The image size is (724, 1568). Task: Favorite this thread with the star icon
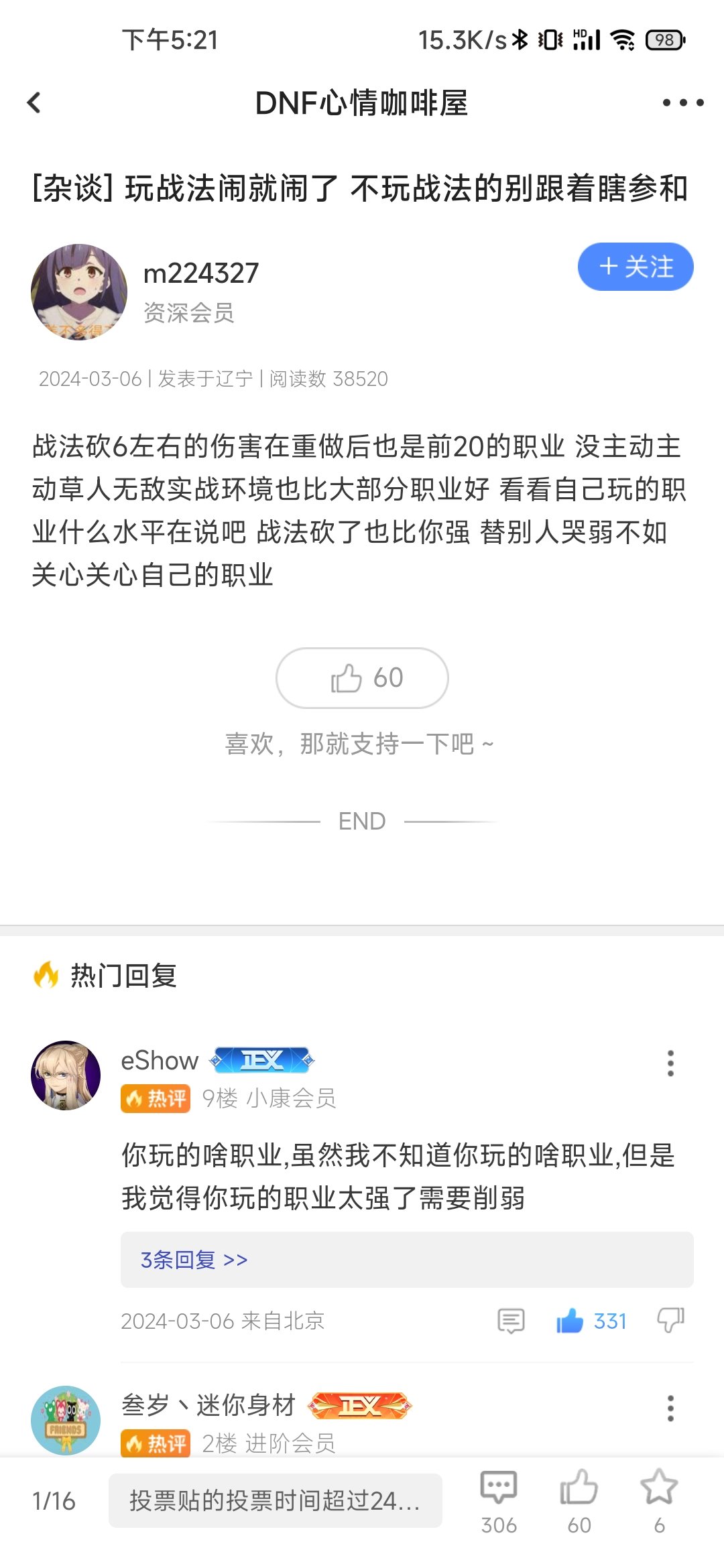659,1501
